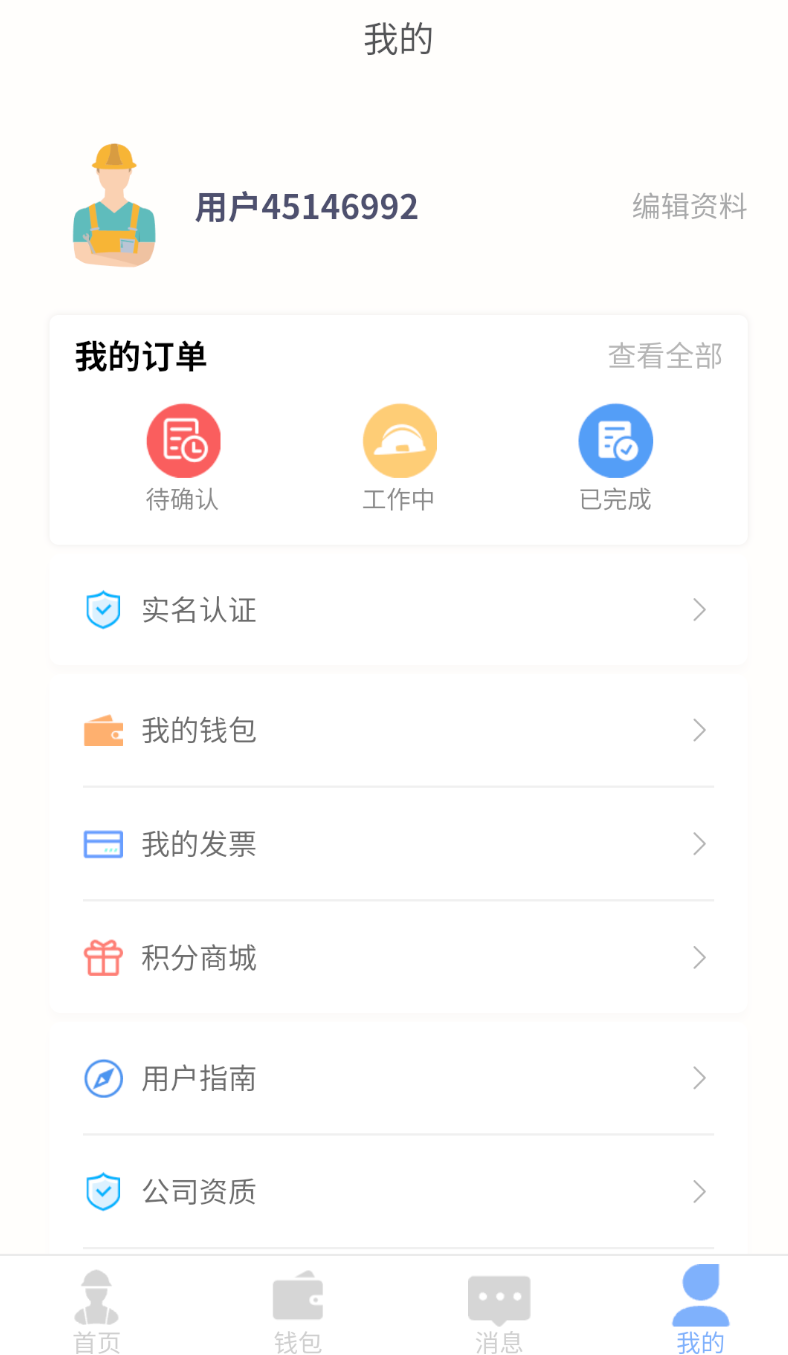Switch to the 首页 home tab
The width and height of the screenshot is (788, 1355).
(x=96, y=1310)
